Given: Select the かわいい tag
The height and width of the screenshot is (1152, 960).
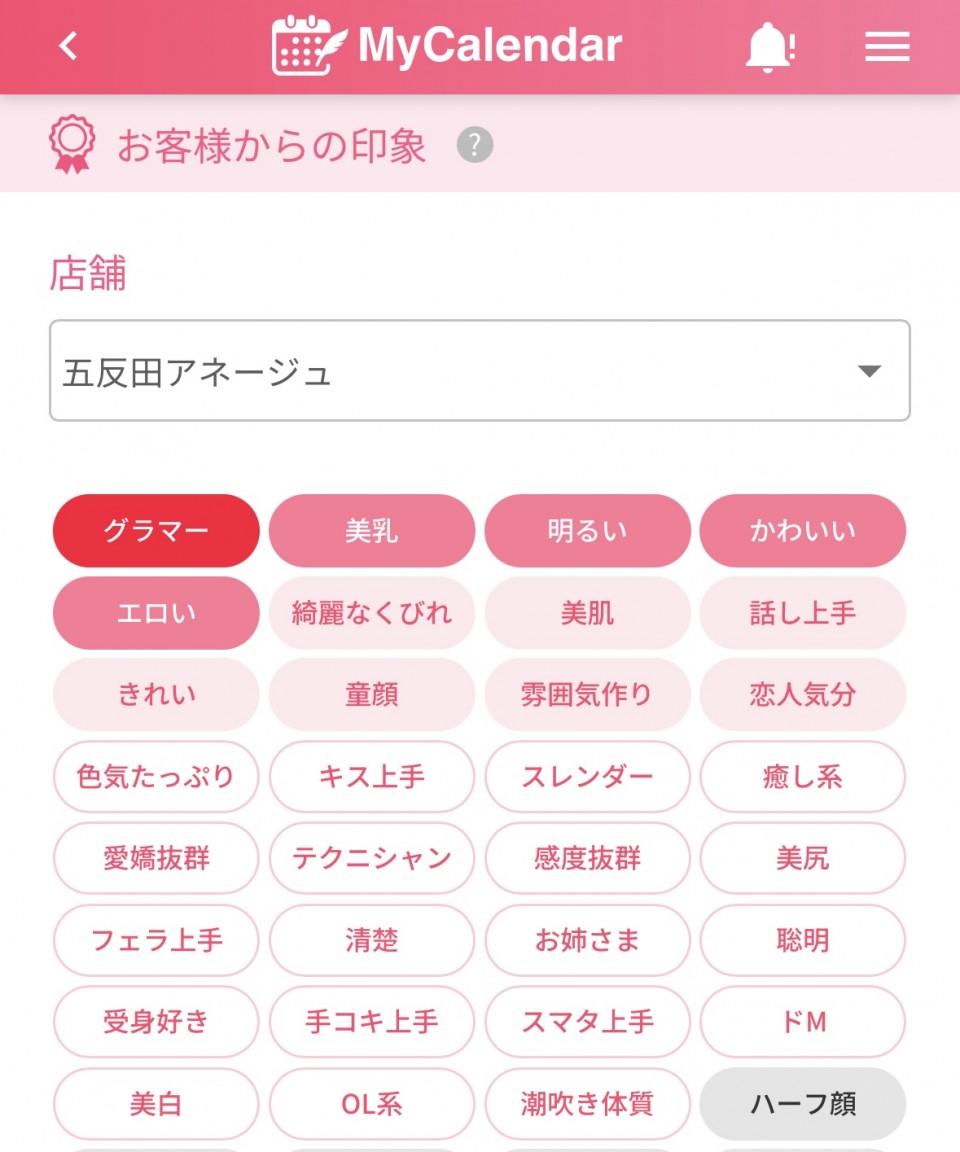Looking at the screenshot, I should tap(803, 531).
